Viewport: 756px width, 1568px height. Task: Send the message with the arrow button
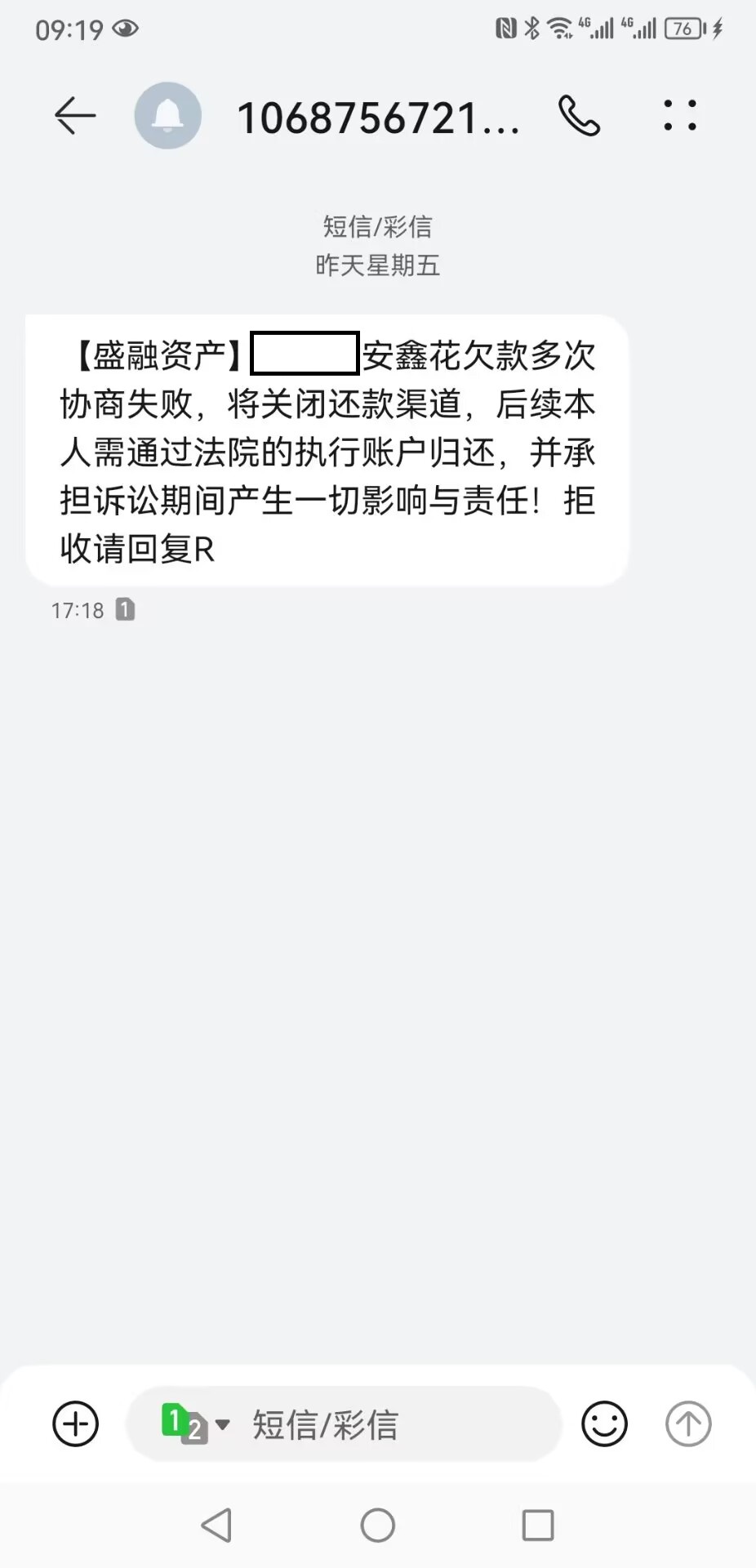coord(688,1423)
